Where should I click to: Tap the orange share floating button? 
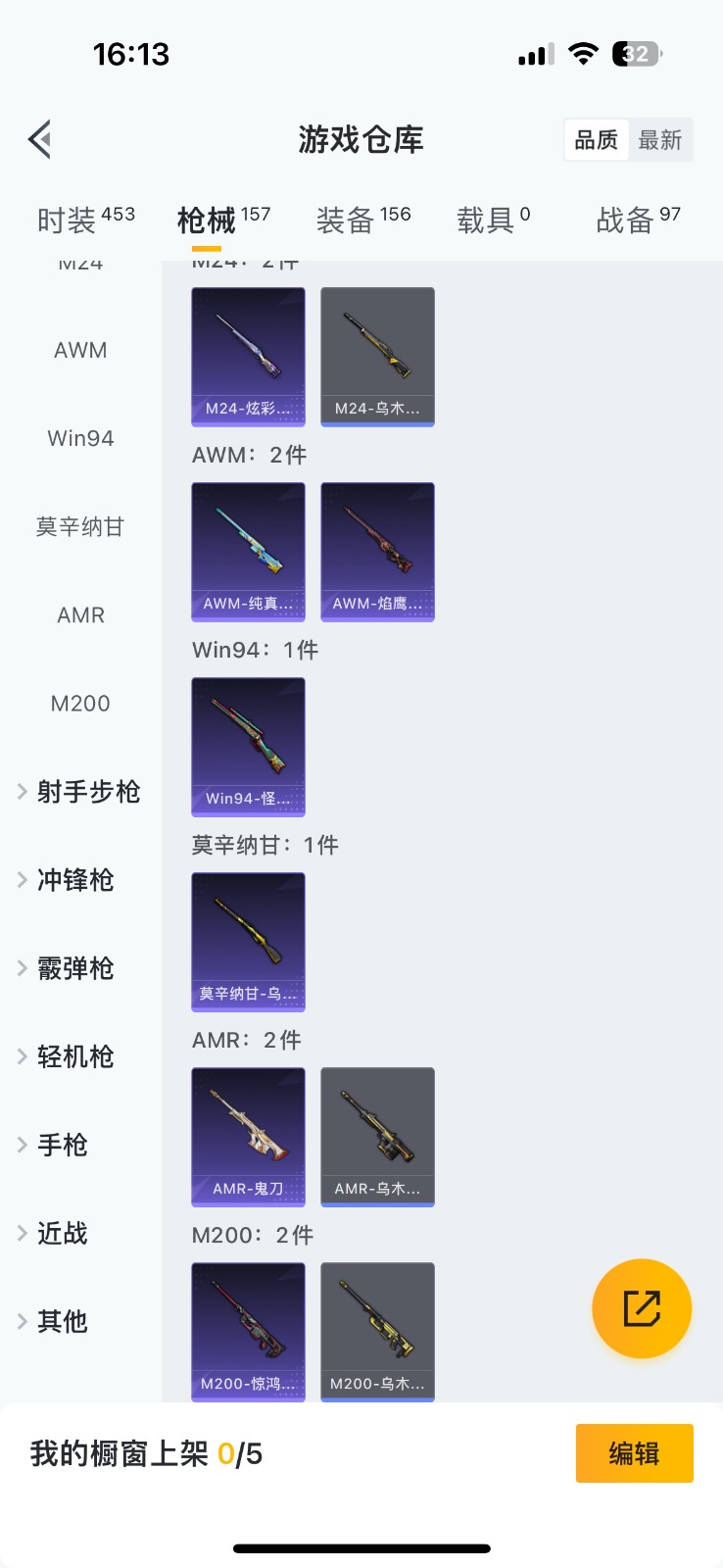pyautogui.click(x=642, y=1308)
